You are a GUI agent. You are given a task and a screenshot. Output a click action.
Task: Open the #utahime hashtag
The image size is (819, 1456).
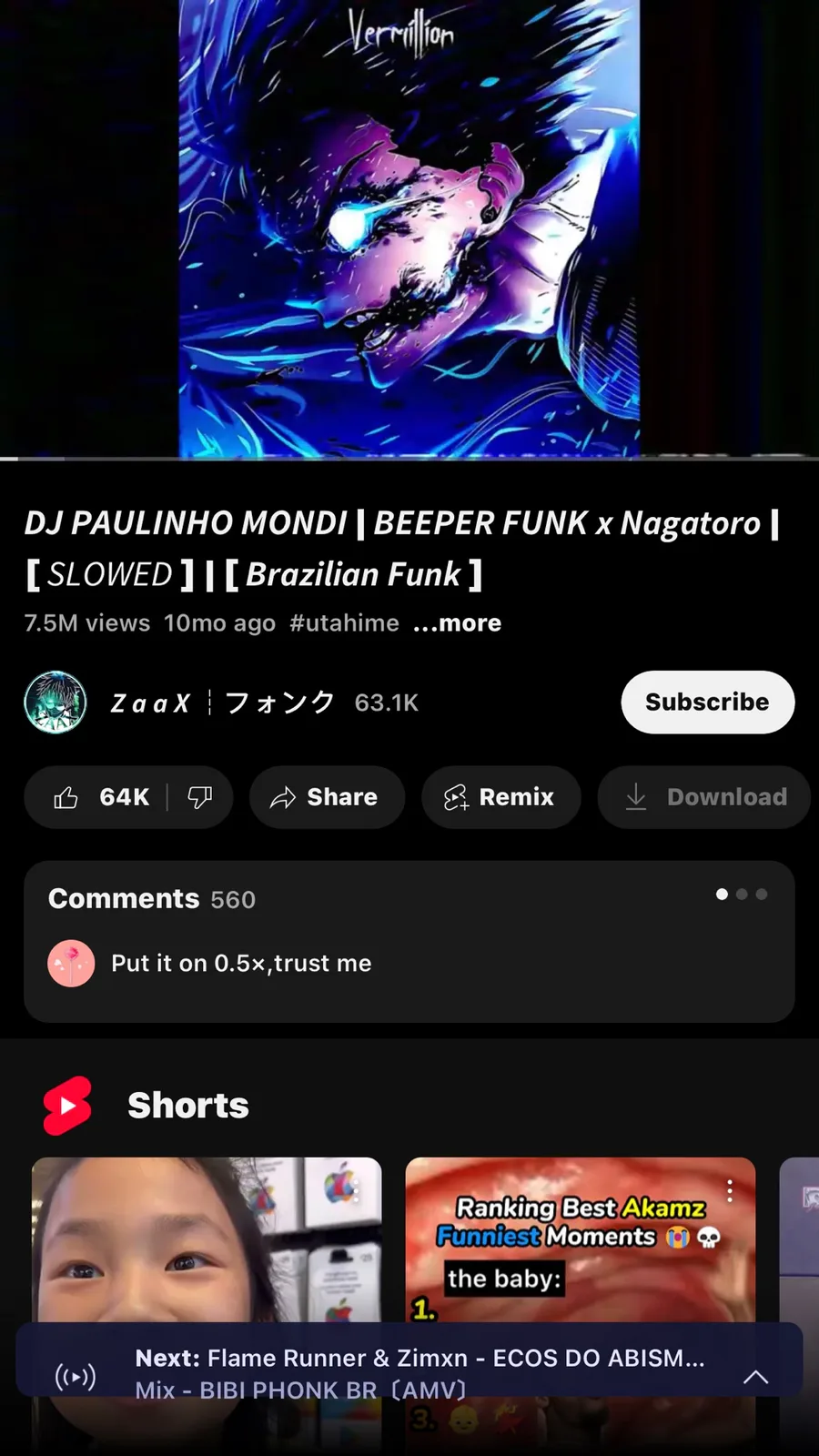coord(344,623)
